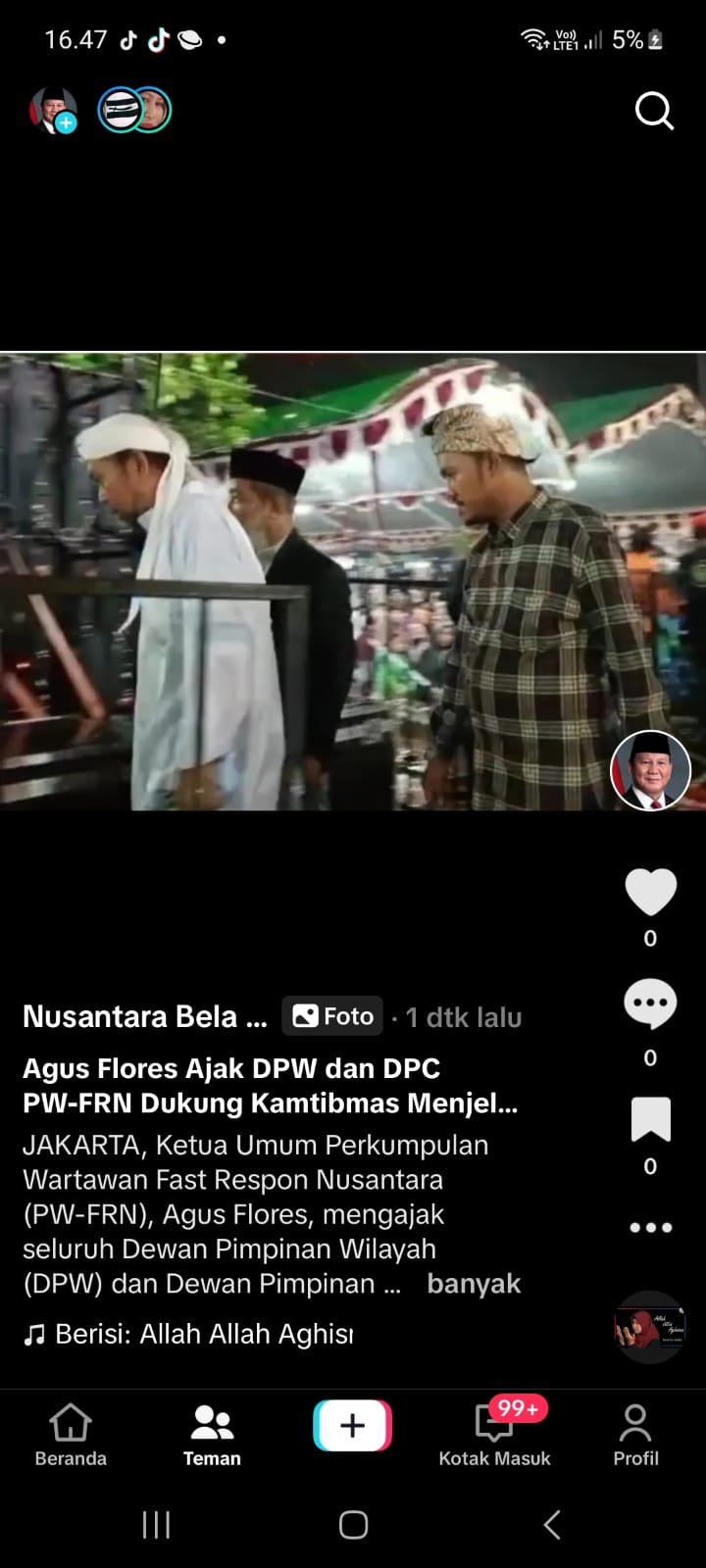The image size is (706, 1568).
Task: Open the search magnifier icon
Action: point(654,111)
